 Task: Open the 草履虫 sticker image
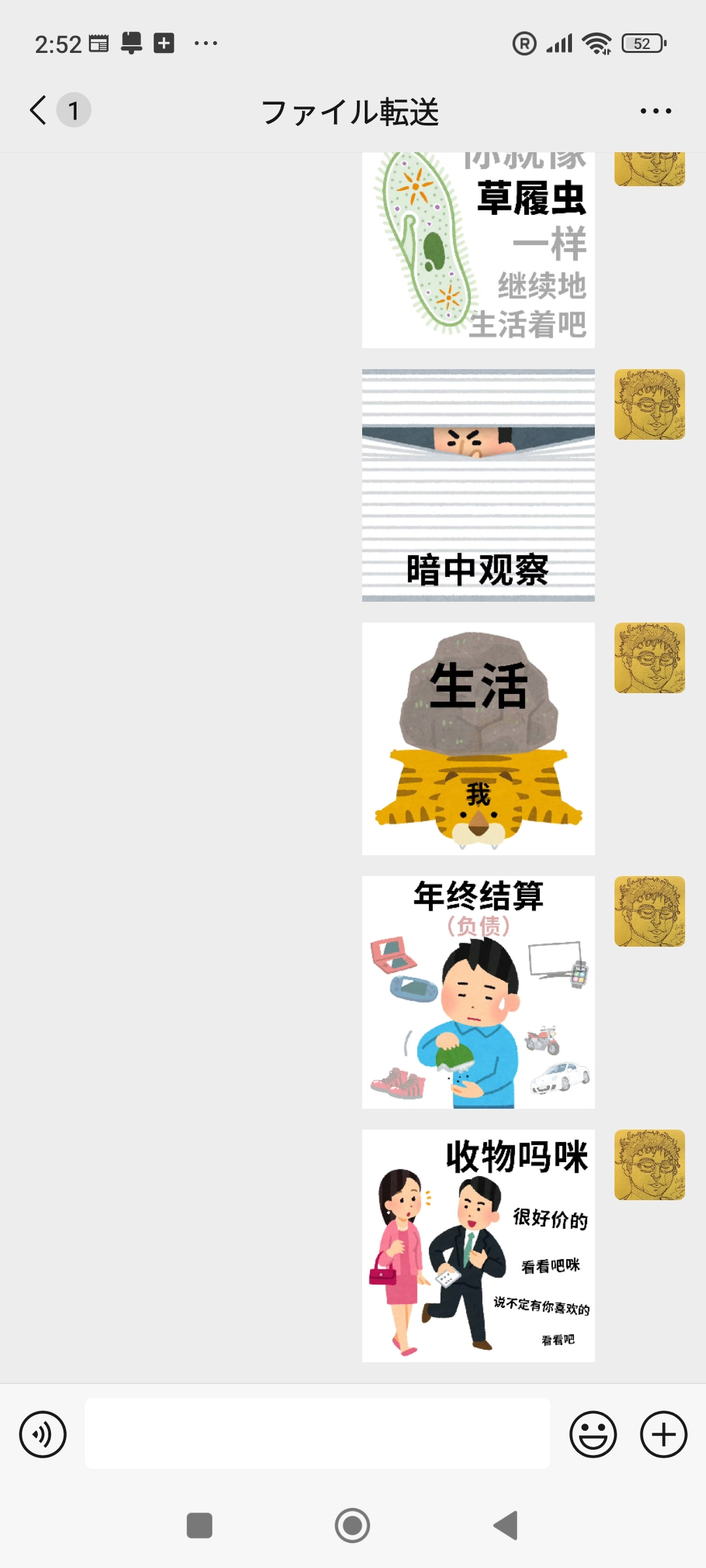(478, 250)
